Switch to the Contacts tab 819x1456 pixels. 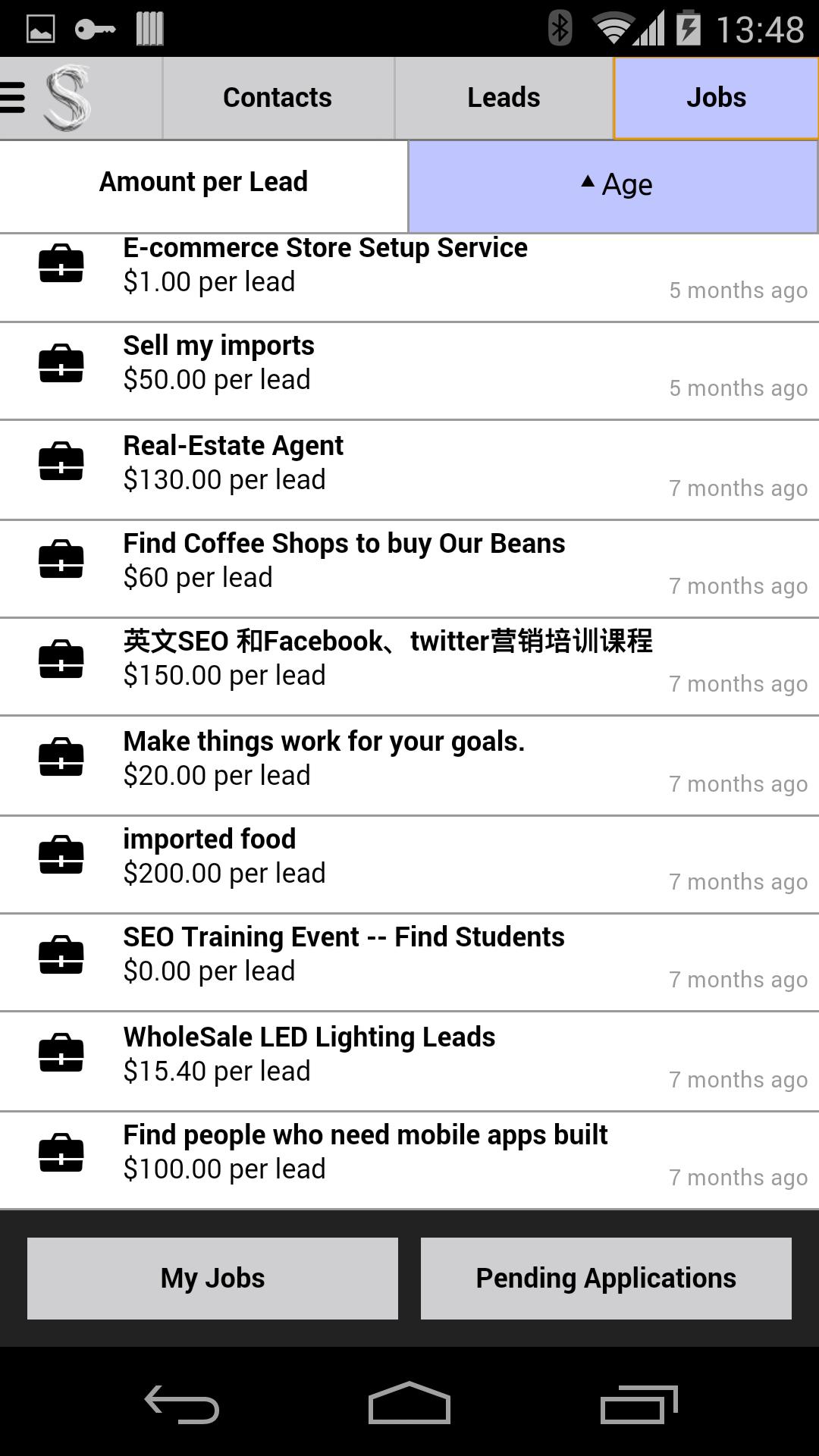click(x=276, y=97)
